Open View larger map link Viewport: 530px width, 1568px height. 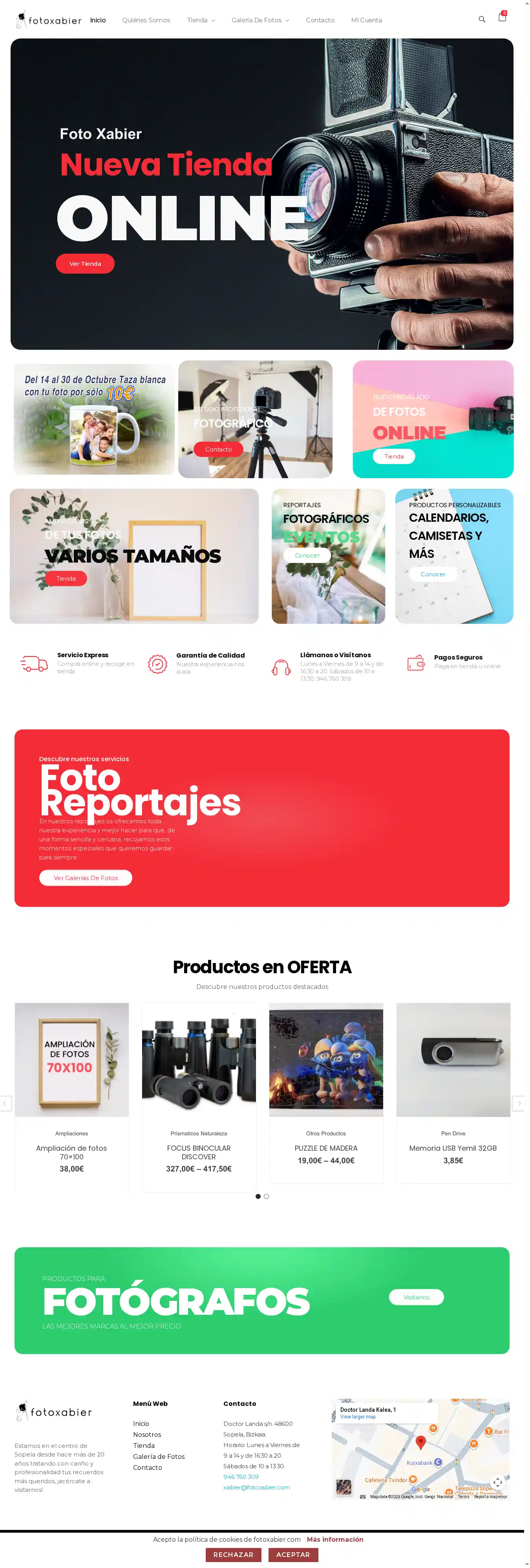pyautogui.click(x=358, y=1416)
